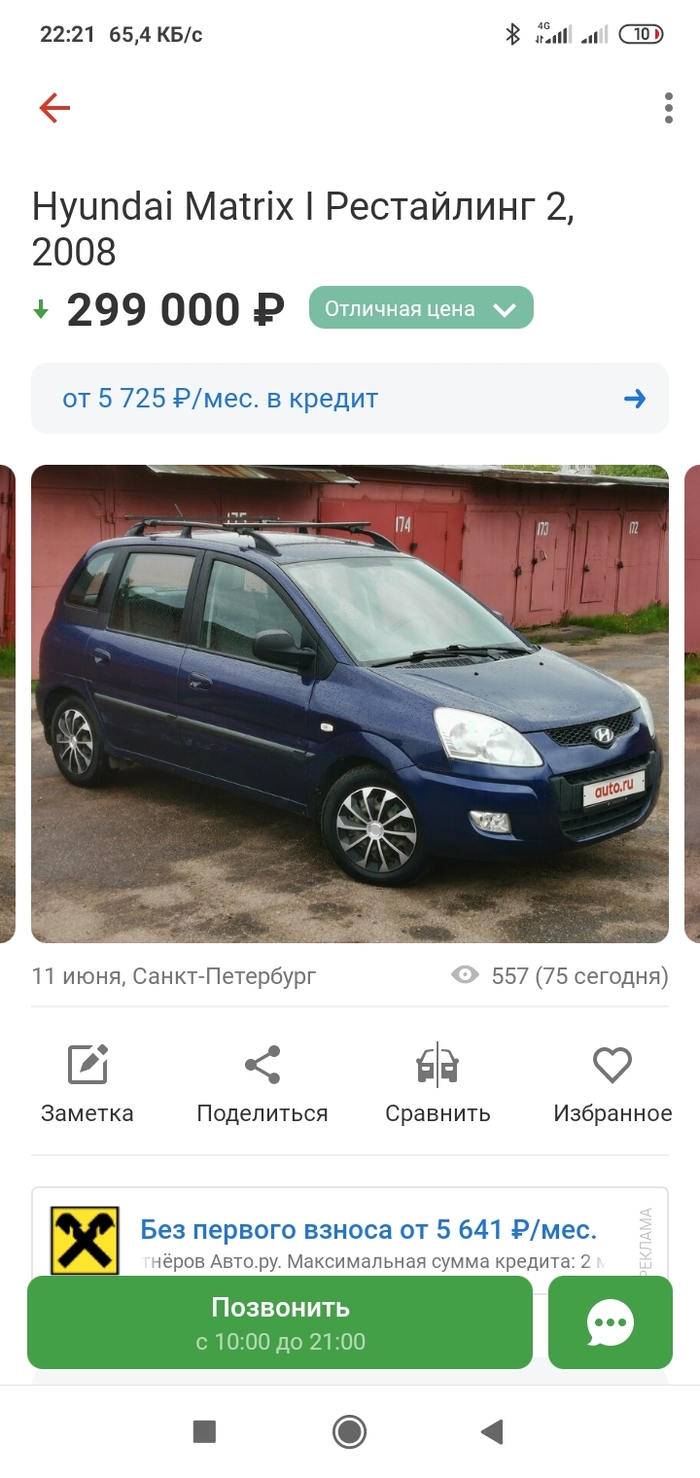View the Hyundai Matrix photo

[349, 703]
